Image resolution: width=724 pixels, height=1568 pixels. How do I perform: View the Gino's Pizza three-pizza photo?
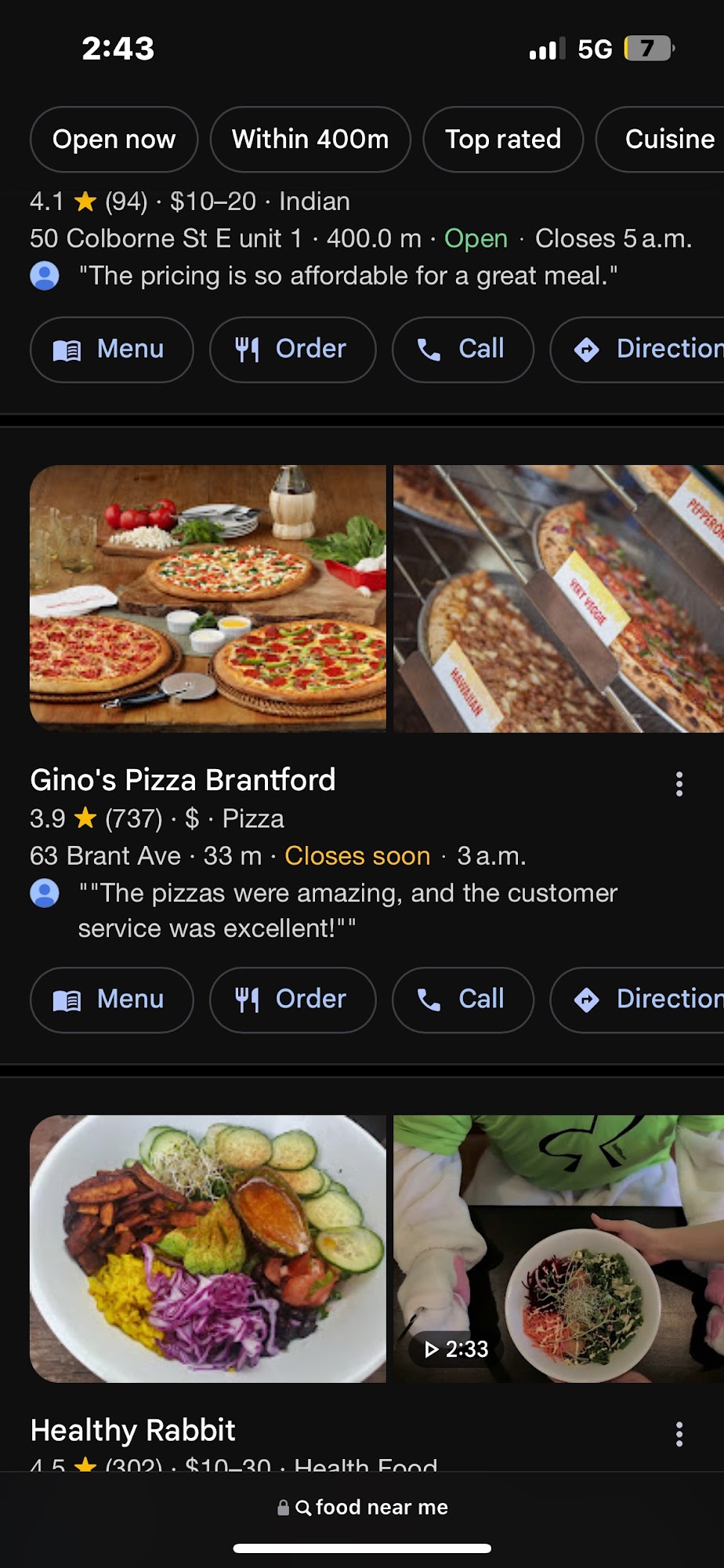coord(208,598)
